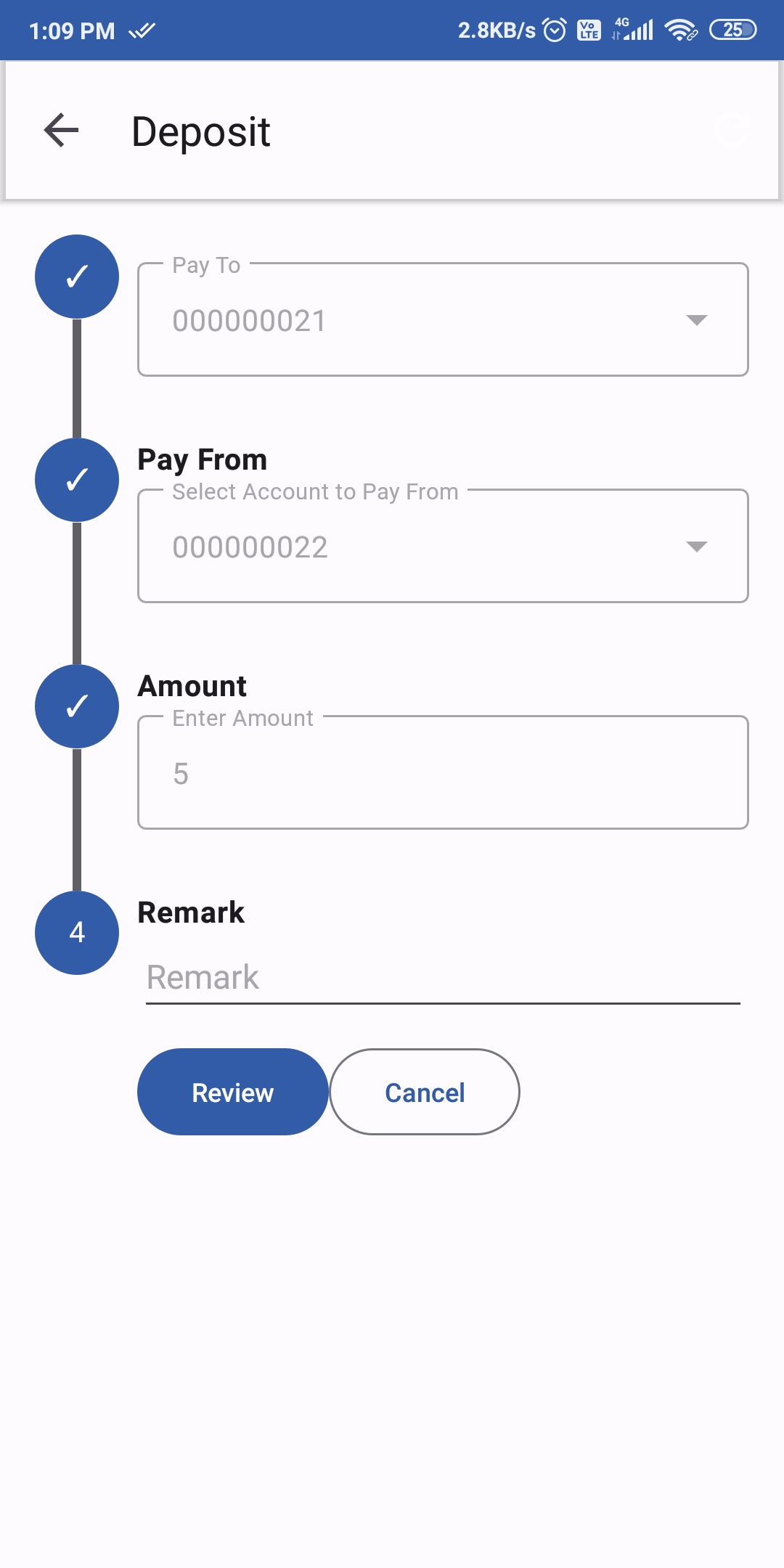Screen dimensions: 784x1568
Task: Jump to the completed Amount step circle
Action: coord(77,706)
